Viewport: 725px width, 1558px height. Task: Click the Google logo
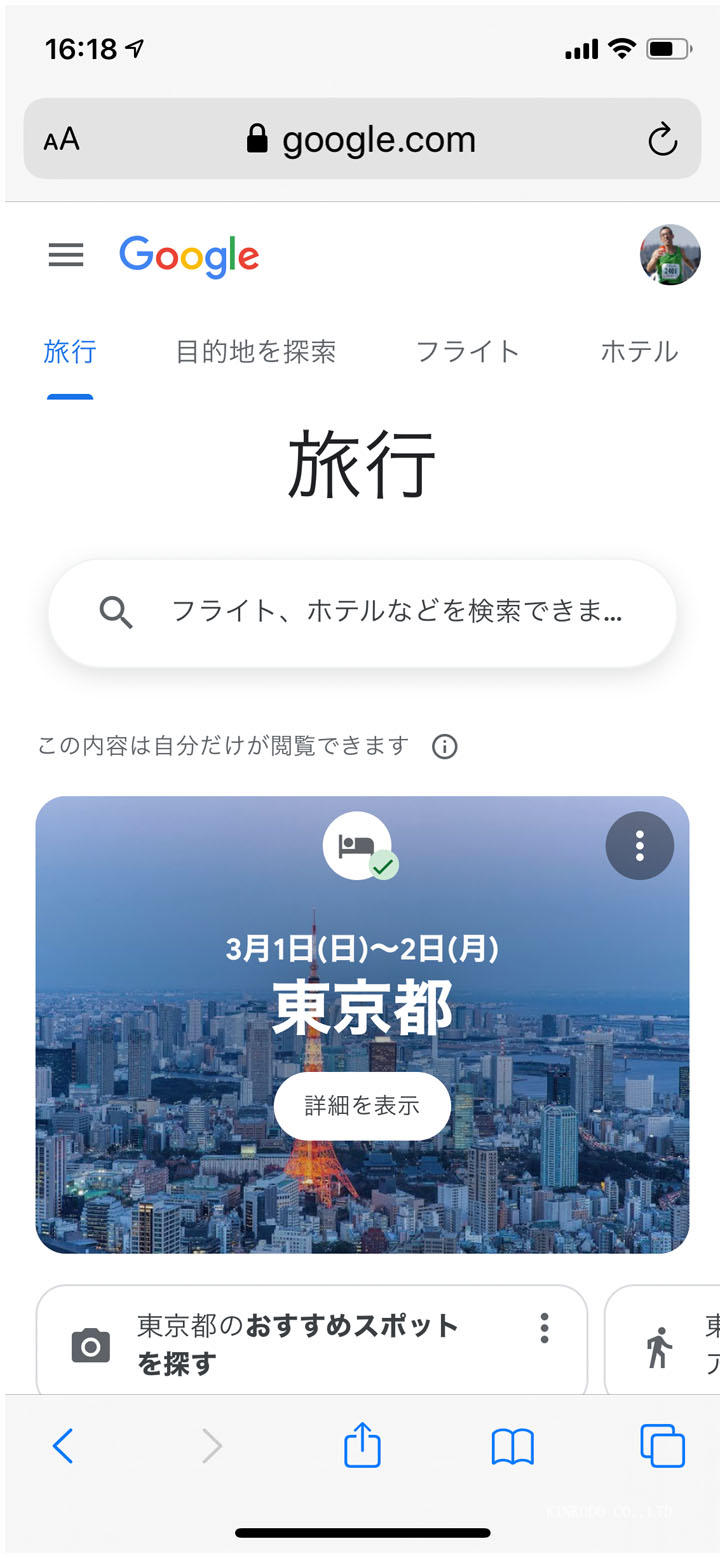(189, 256)
